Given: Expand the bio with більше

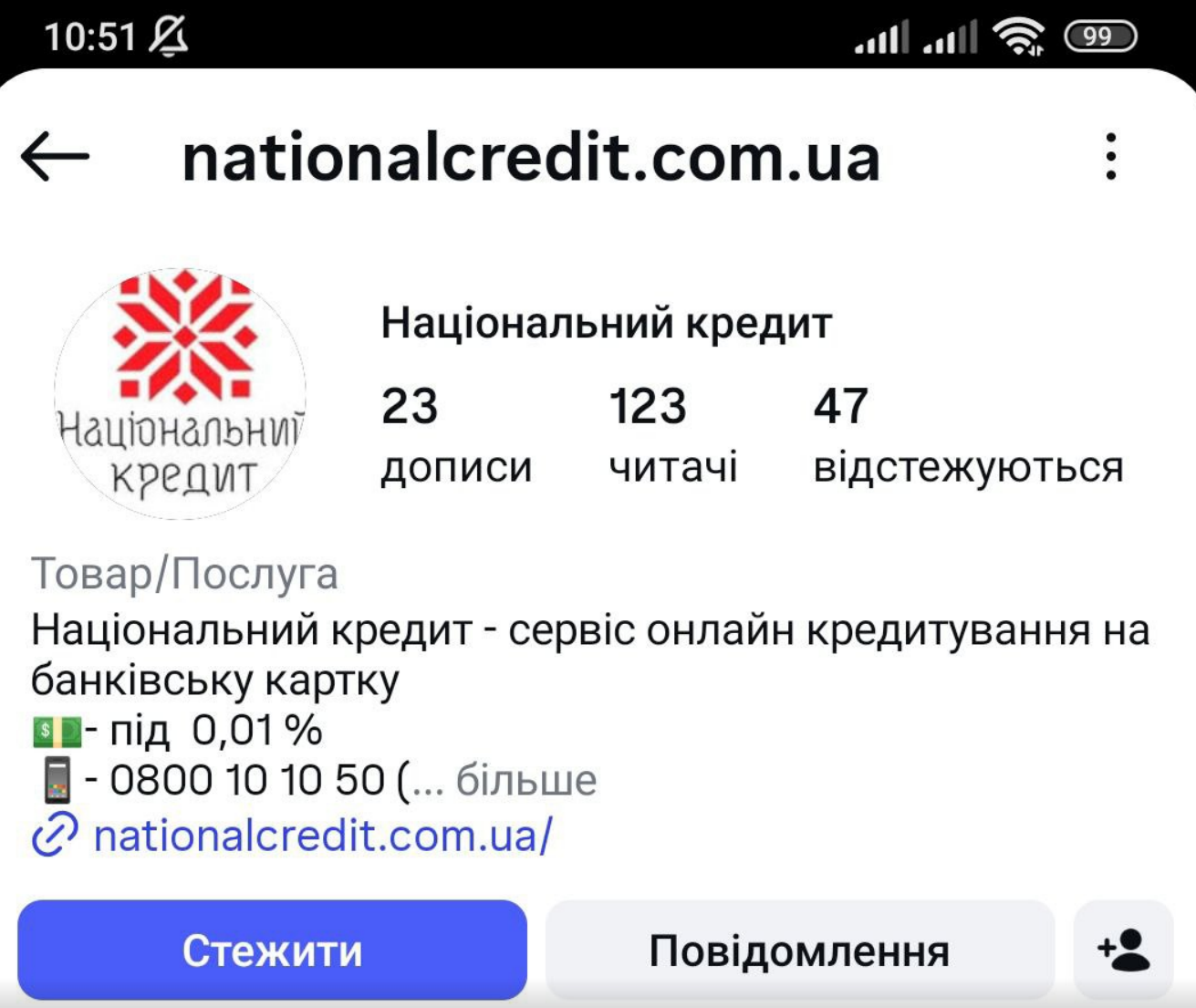Looking at the screenshot, I should (526, 781).
